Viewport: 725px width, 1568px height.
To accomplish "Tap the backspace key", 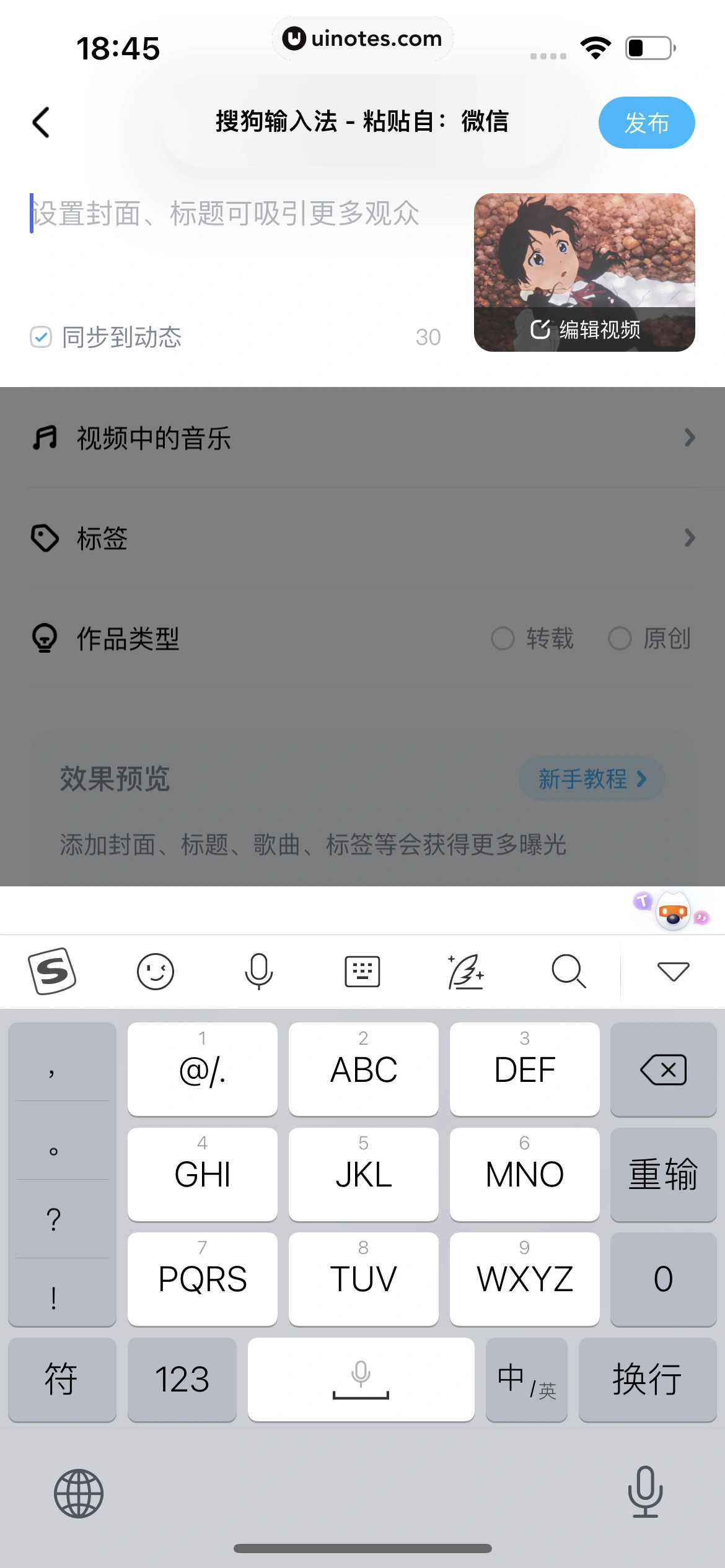I will 663,1069.
